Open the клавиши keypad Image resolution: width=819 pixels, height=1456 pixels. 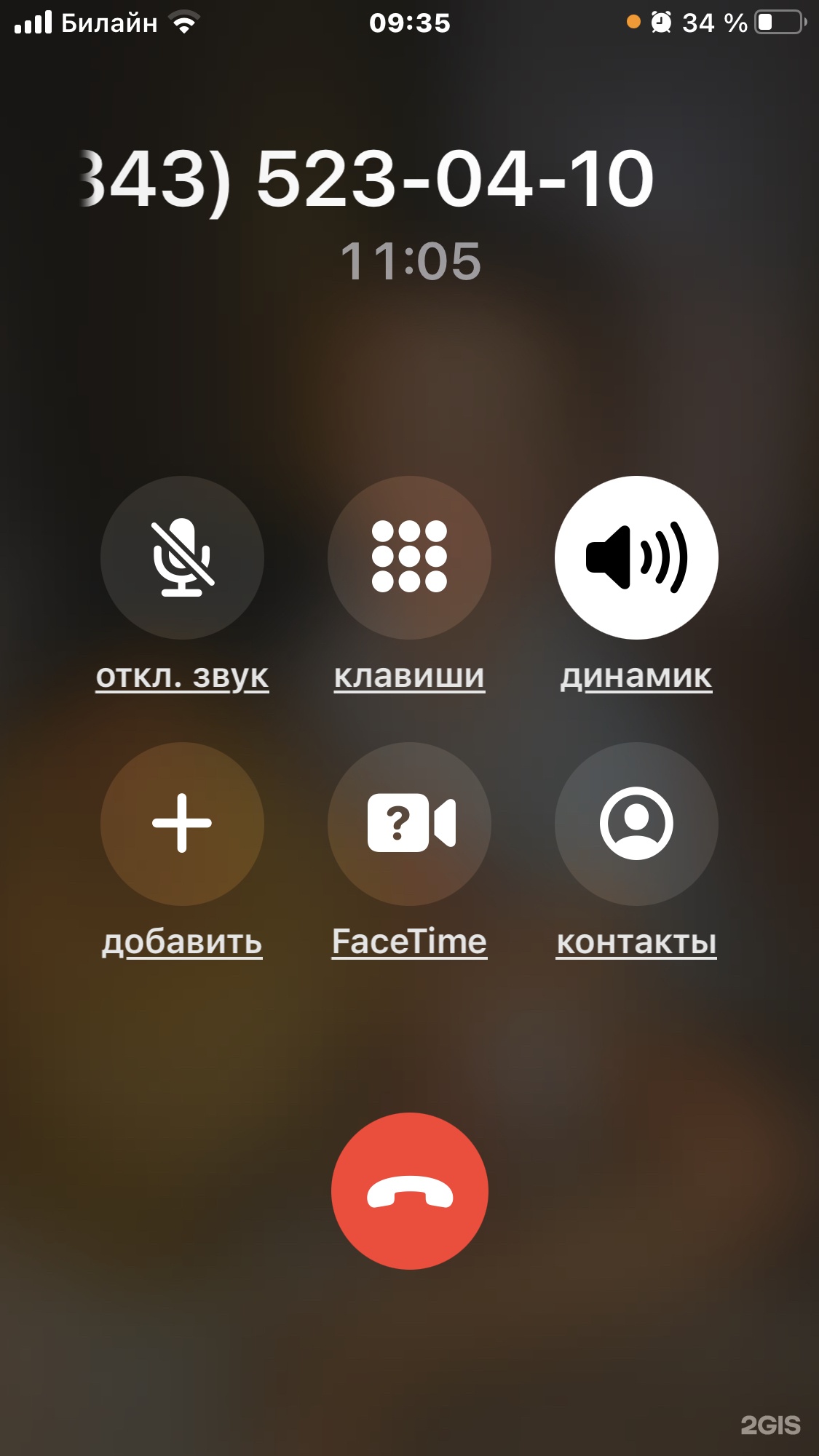click(409, 557)
